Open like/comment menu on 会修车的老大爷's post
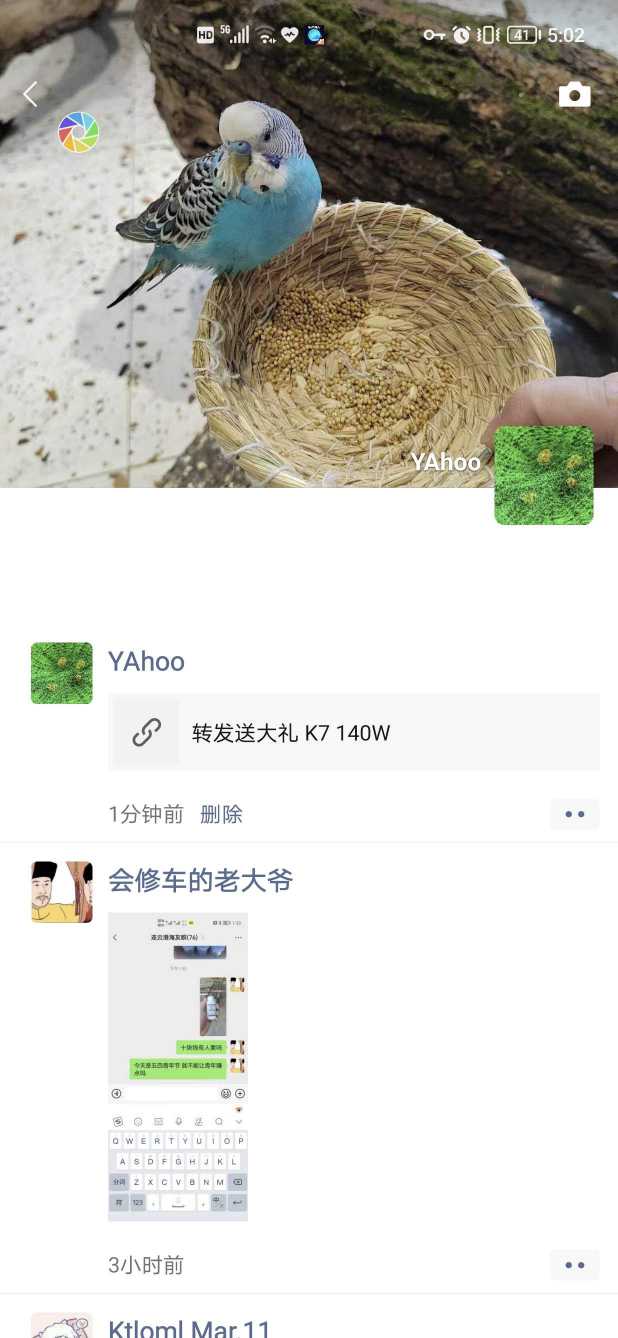The image size is (618, 1338). [574, 1265]
